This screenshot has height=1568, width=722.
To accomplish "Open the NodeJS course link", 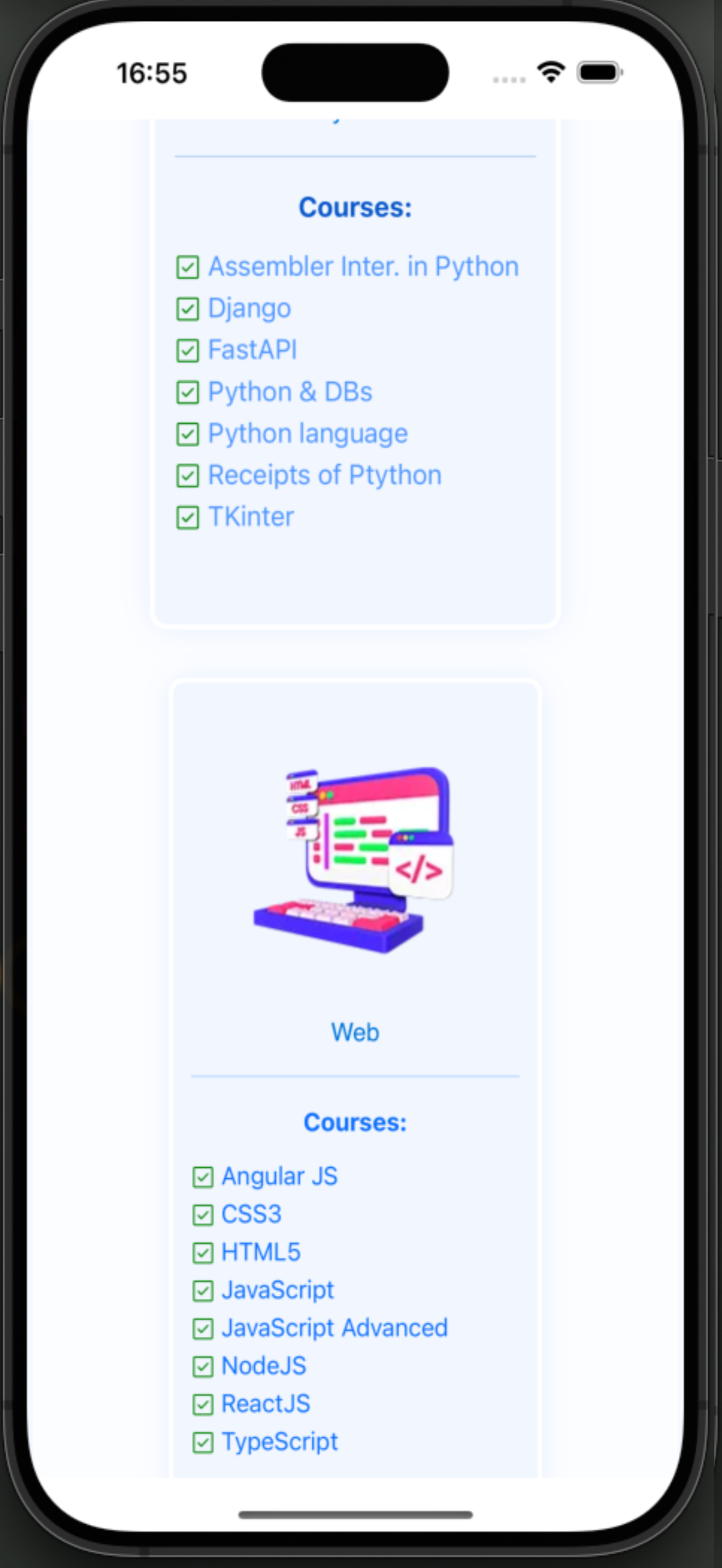I will tap(264, 1366).
